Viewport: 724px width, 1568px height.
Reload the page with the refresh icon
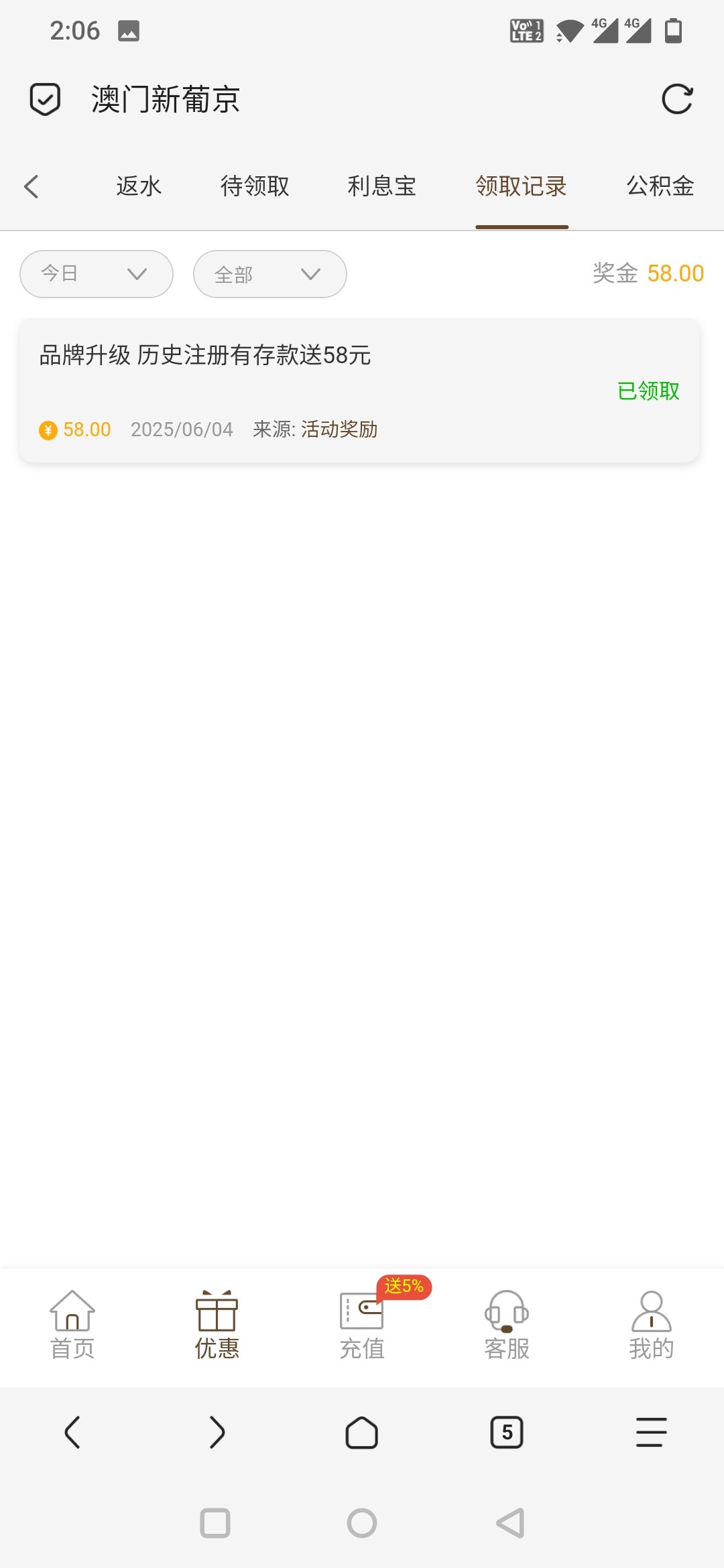[x=676, y=100]
